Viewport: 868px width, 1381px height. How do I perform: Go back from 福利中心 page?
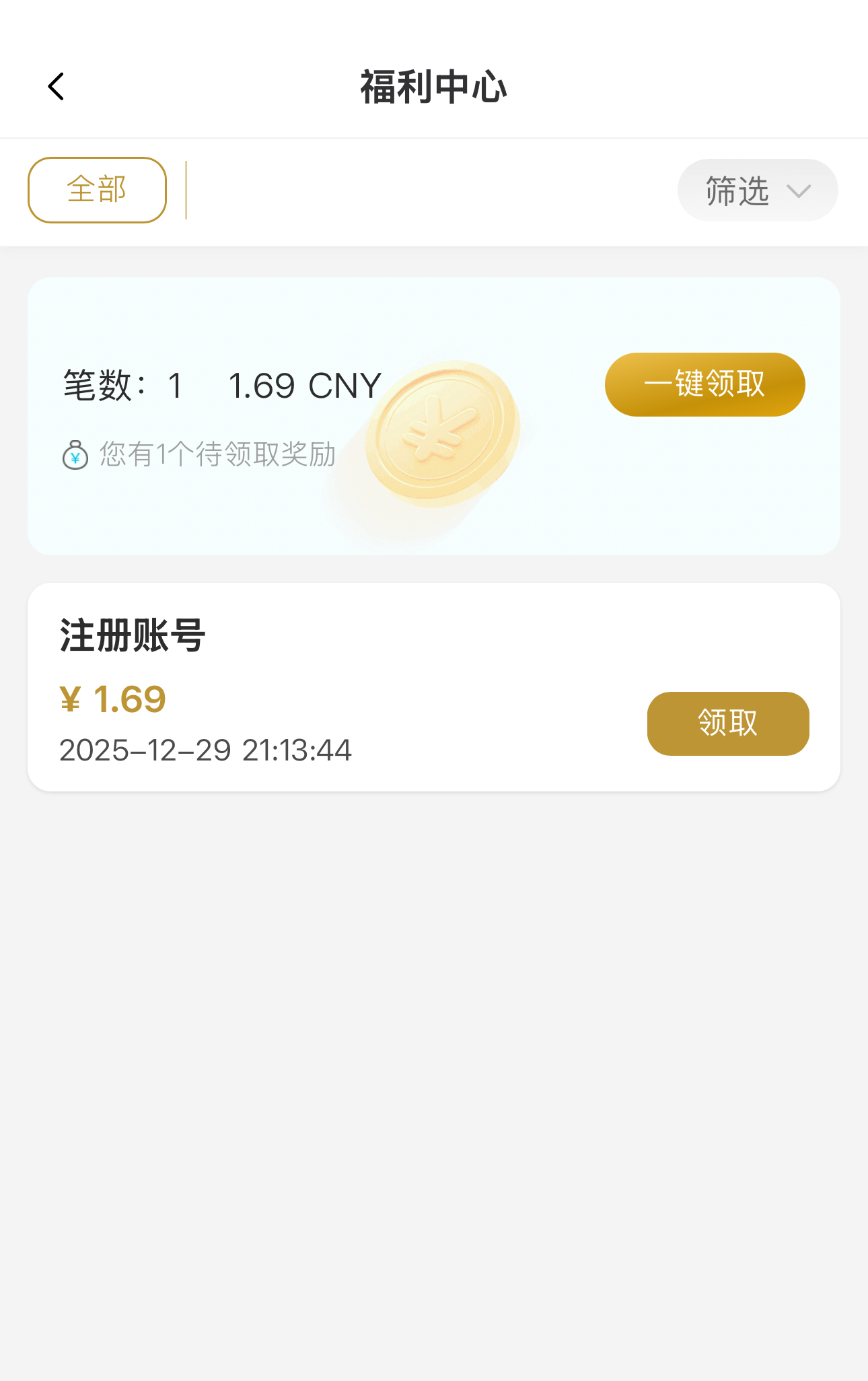pyautogui.click(x=57, y=87)
